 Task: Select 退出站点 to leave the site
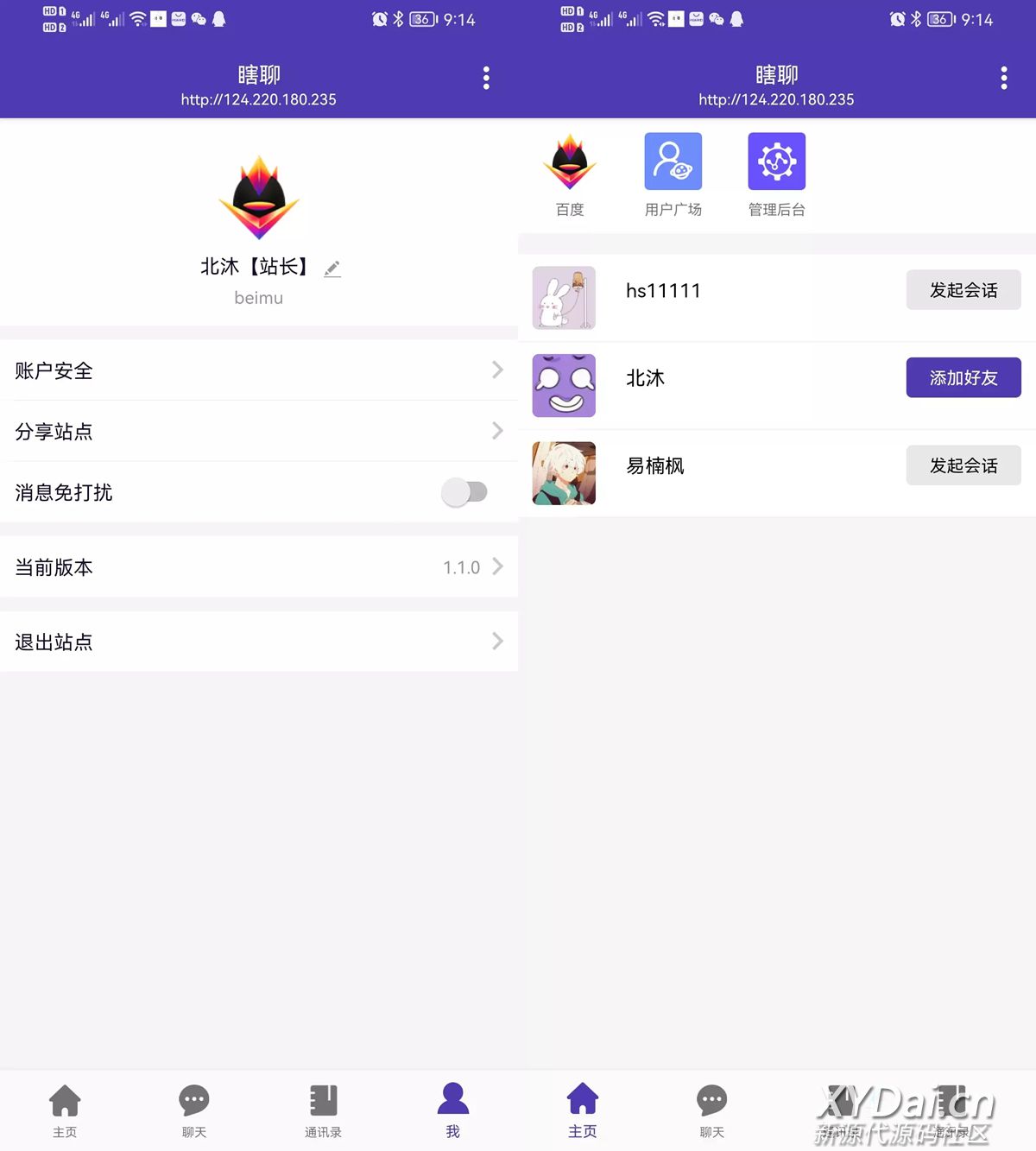point(259,642)
